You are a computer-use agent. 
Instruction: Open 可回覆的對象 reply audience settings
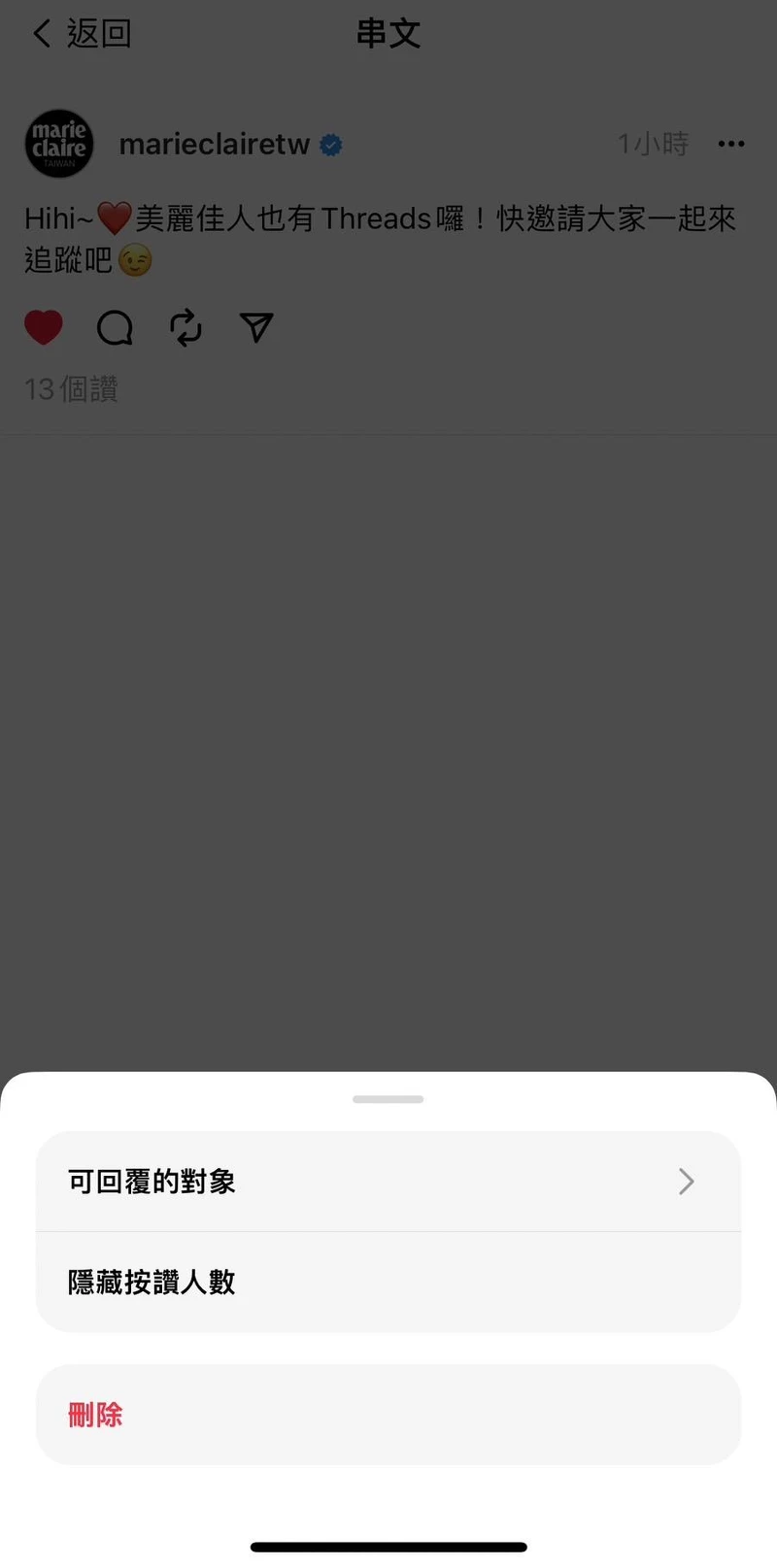click(388, 1181)
